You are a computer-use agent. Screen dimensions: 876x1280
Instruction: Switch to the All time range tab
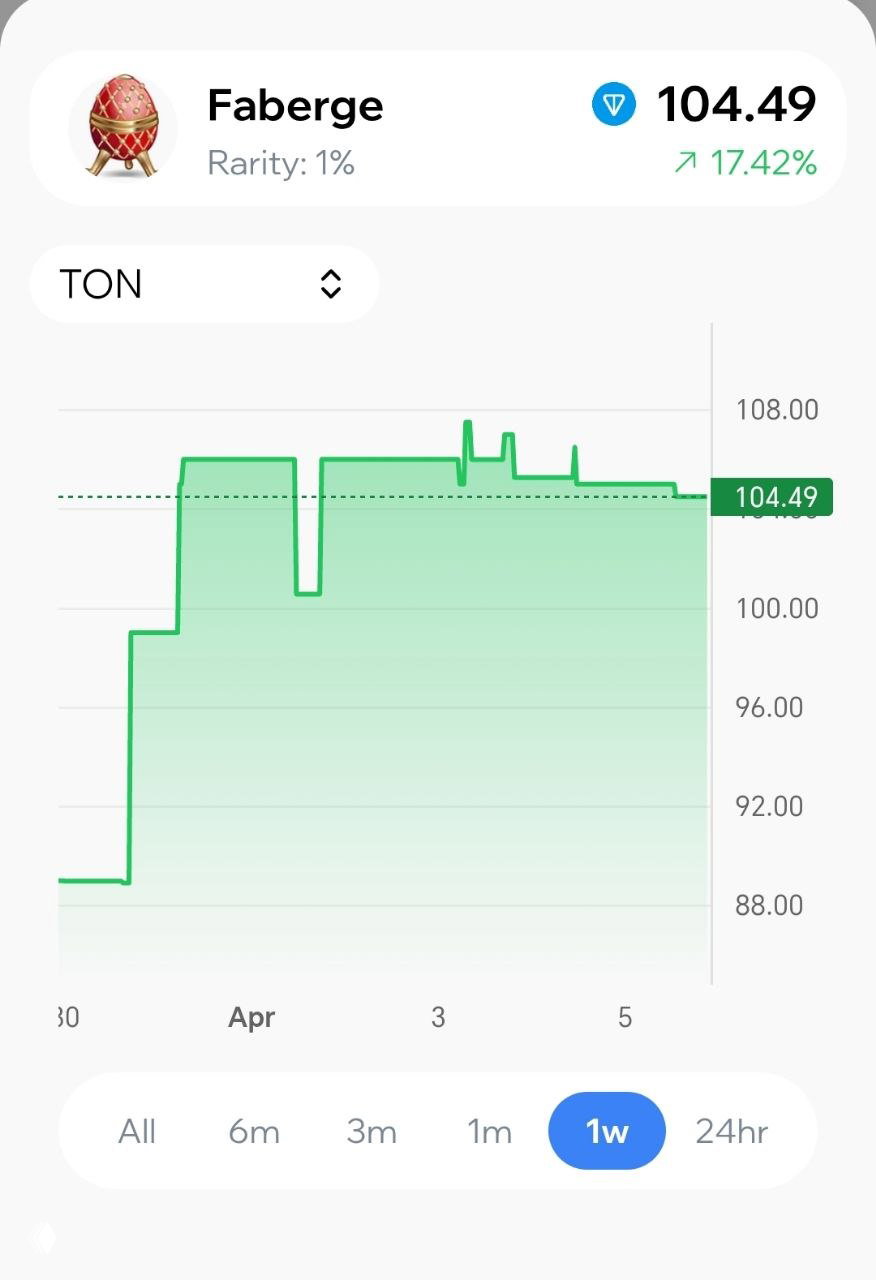137,1131
